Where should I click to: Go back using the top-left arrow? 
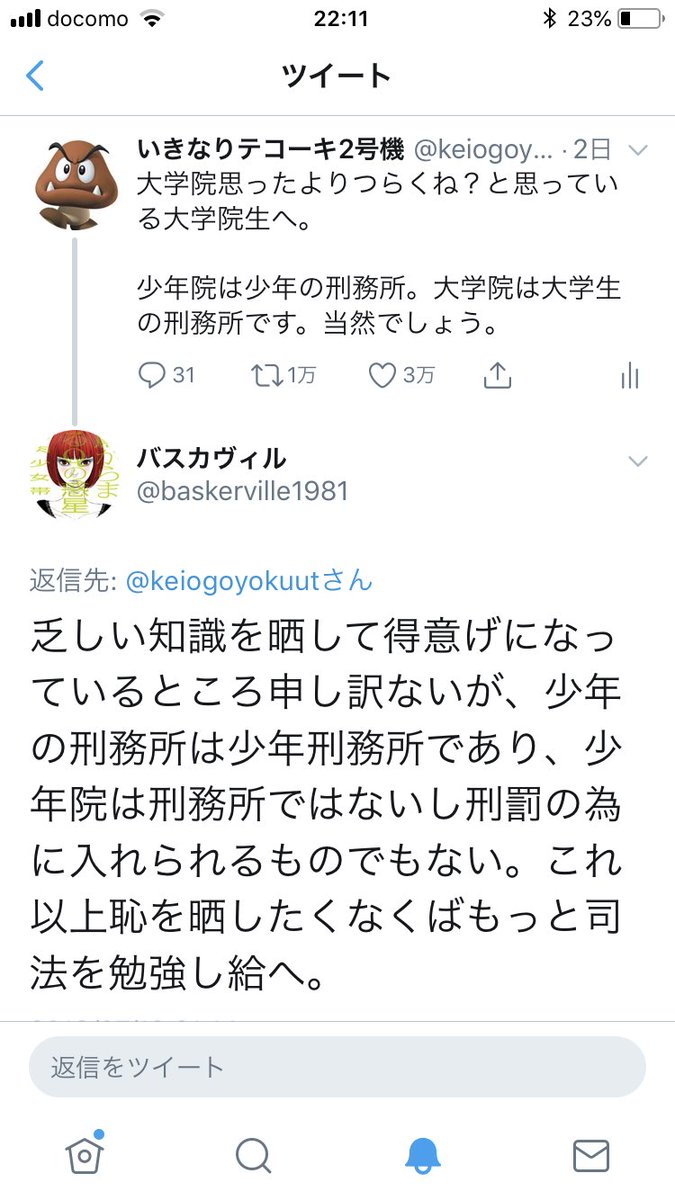pyautogui.click(x=36, y=76)
